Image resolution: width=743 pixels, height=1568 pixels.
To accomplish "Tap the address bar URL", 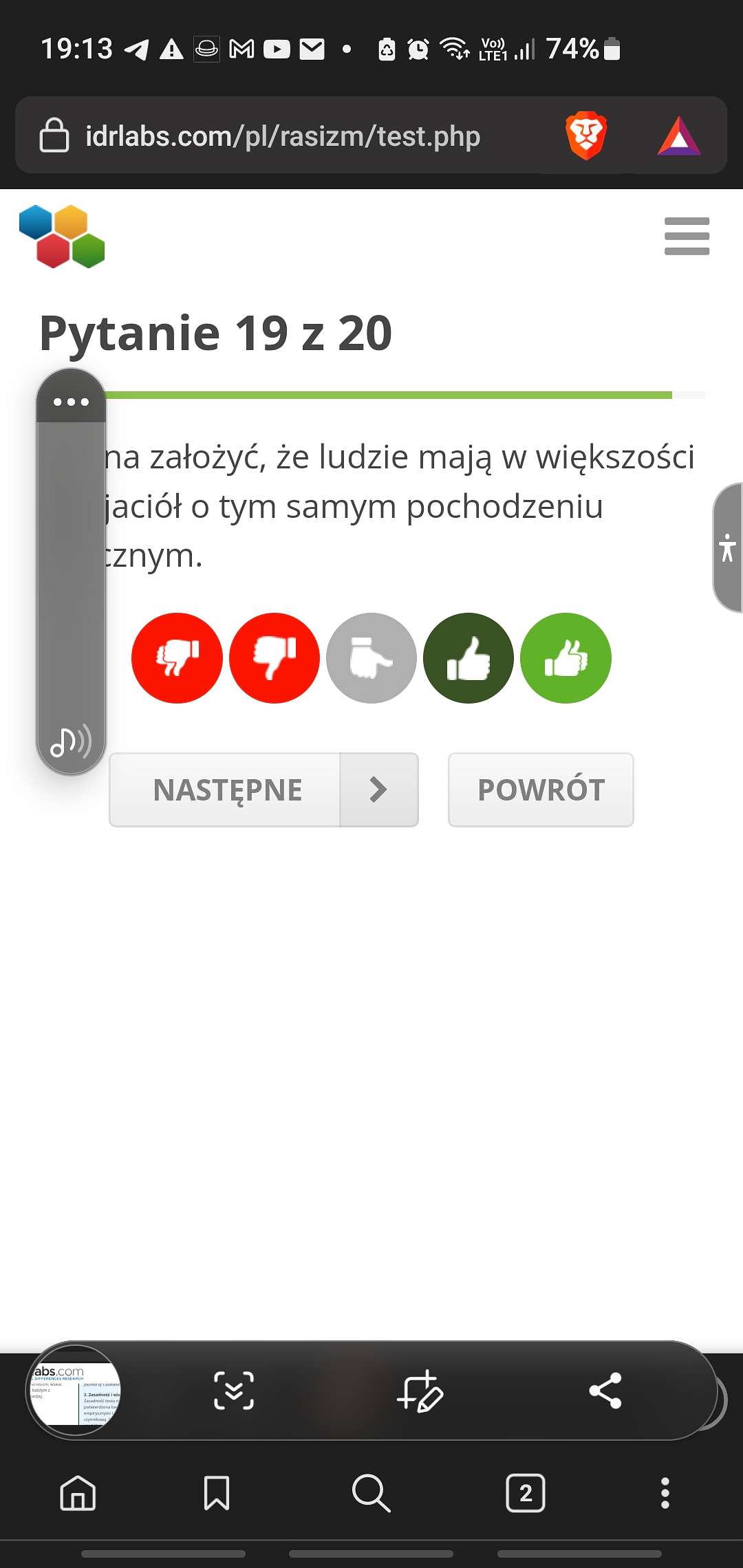I will click(283, 135).
